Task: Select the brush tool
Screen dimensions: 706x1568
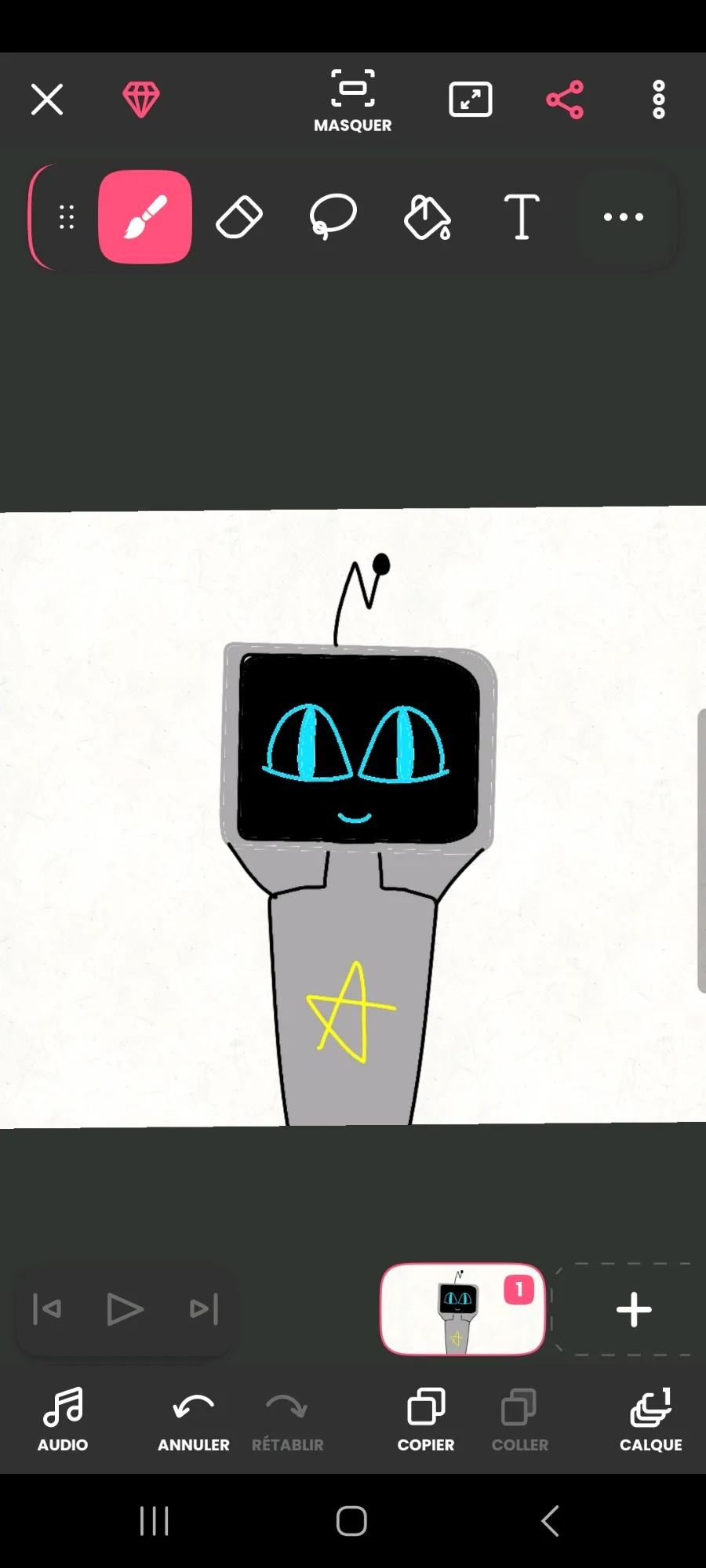Action: click(145, 217)
